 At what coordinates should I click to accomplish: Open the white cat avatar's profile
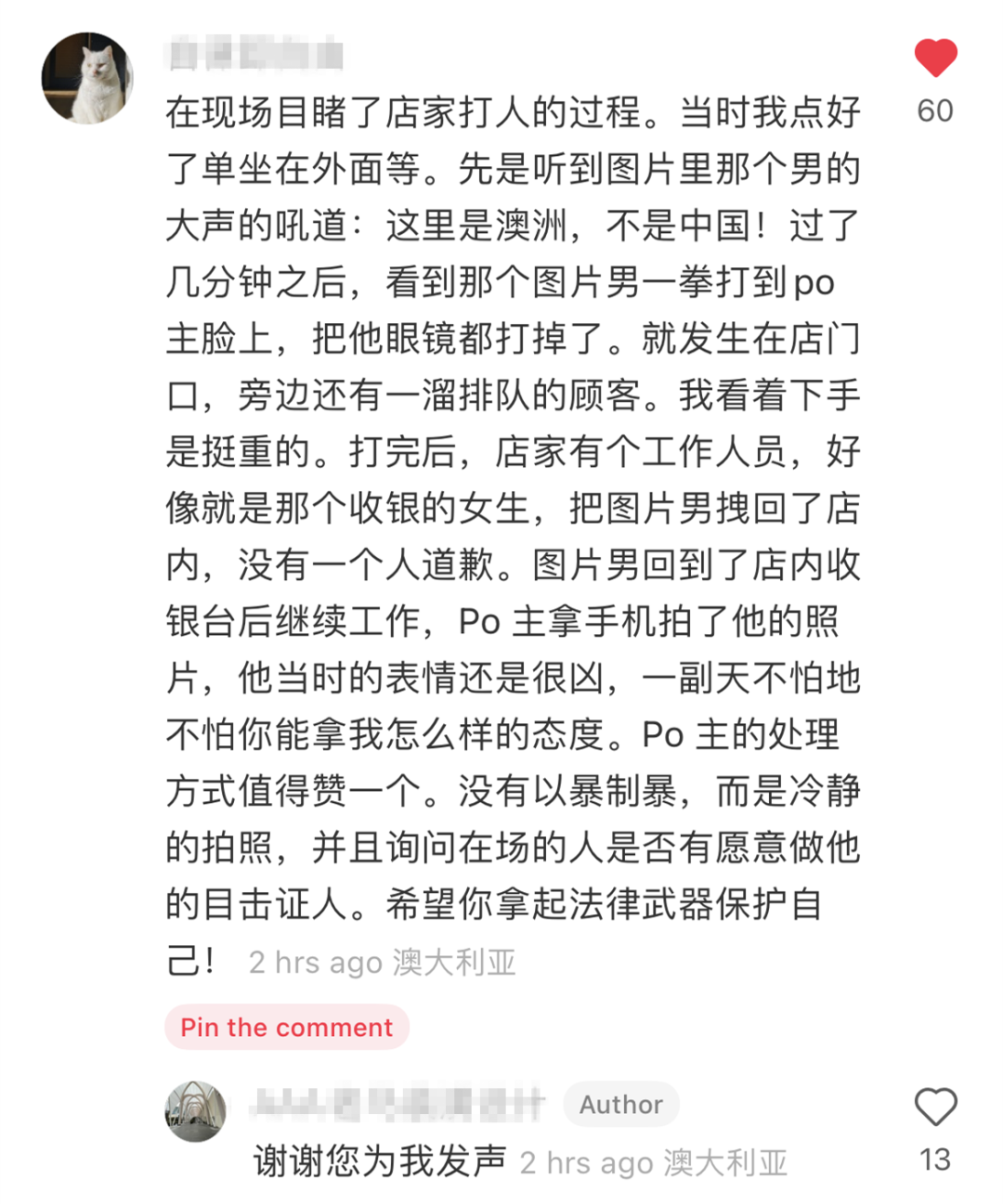(87, 78)
